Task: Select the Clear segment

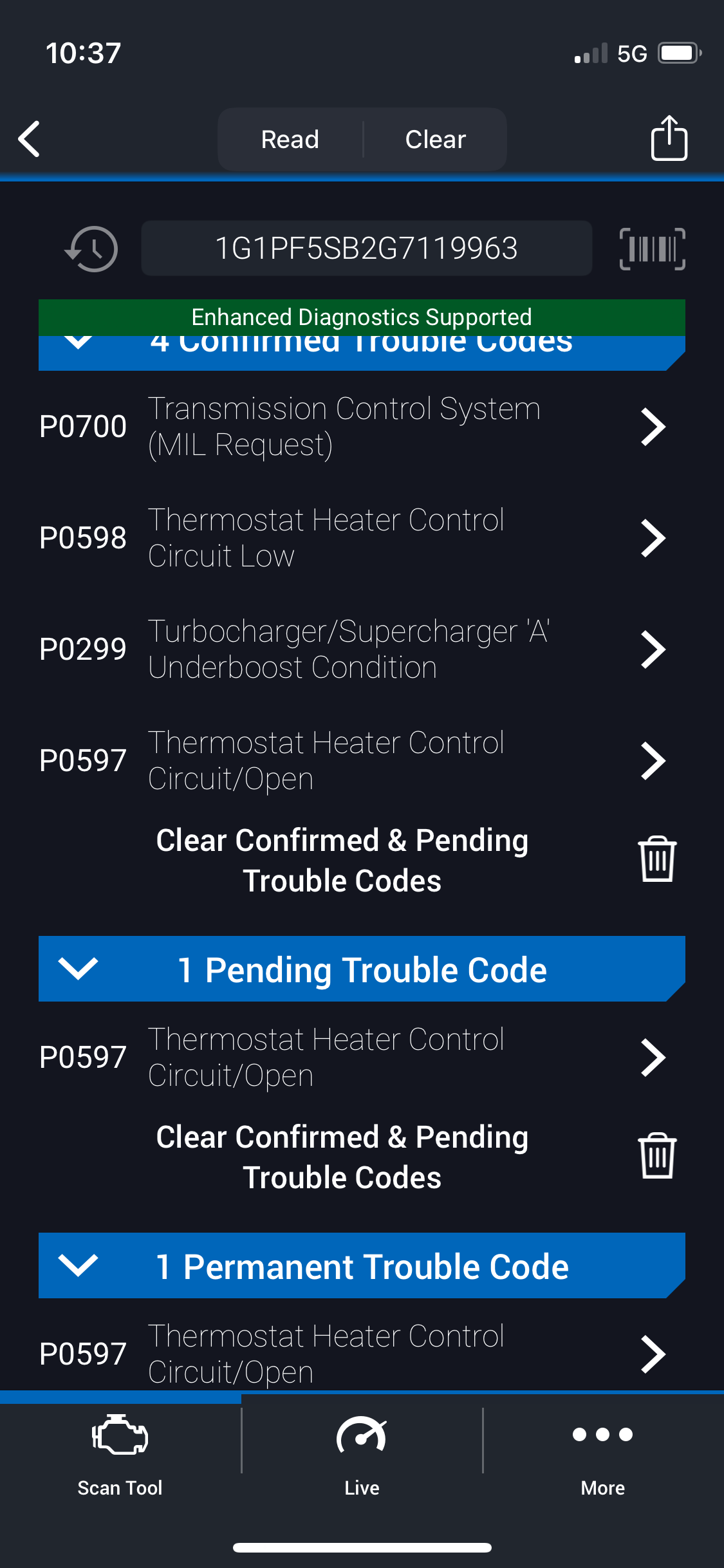Action: tap(435, 140)
